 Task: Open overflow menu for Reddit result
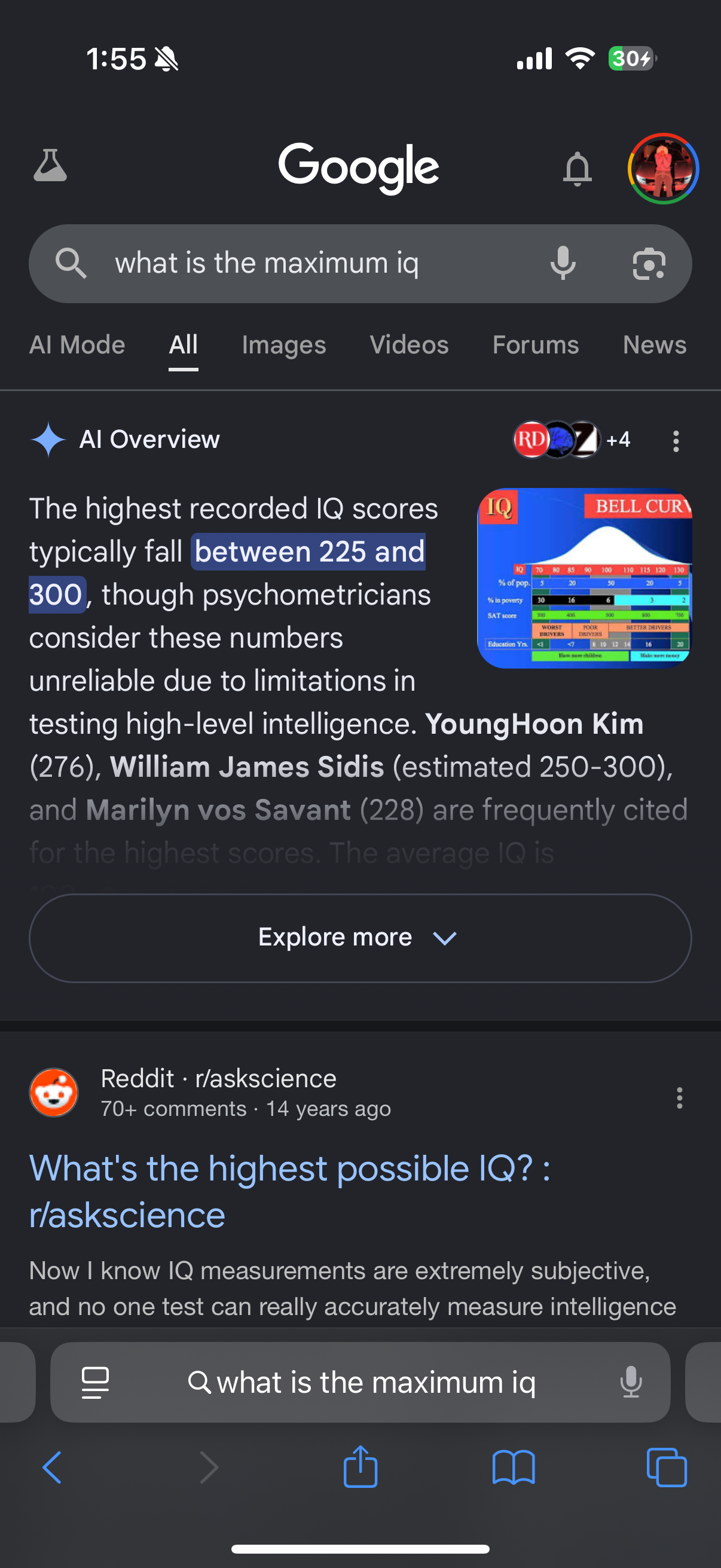(679, 1097)
